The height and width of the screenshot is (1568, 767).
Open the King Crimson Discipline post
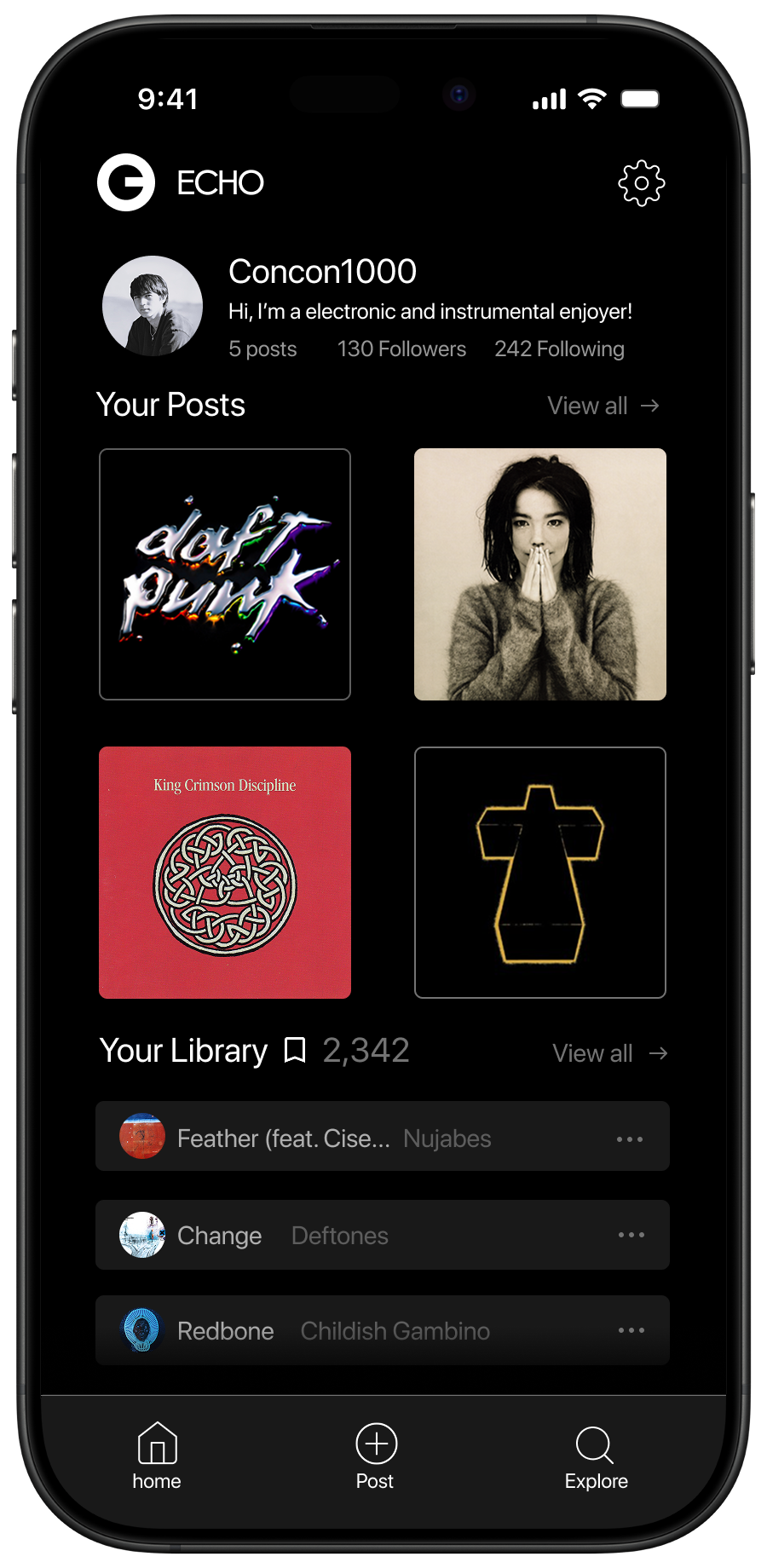coord(225,872)
